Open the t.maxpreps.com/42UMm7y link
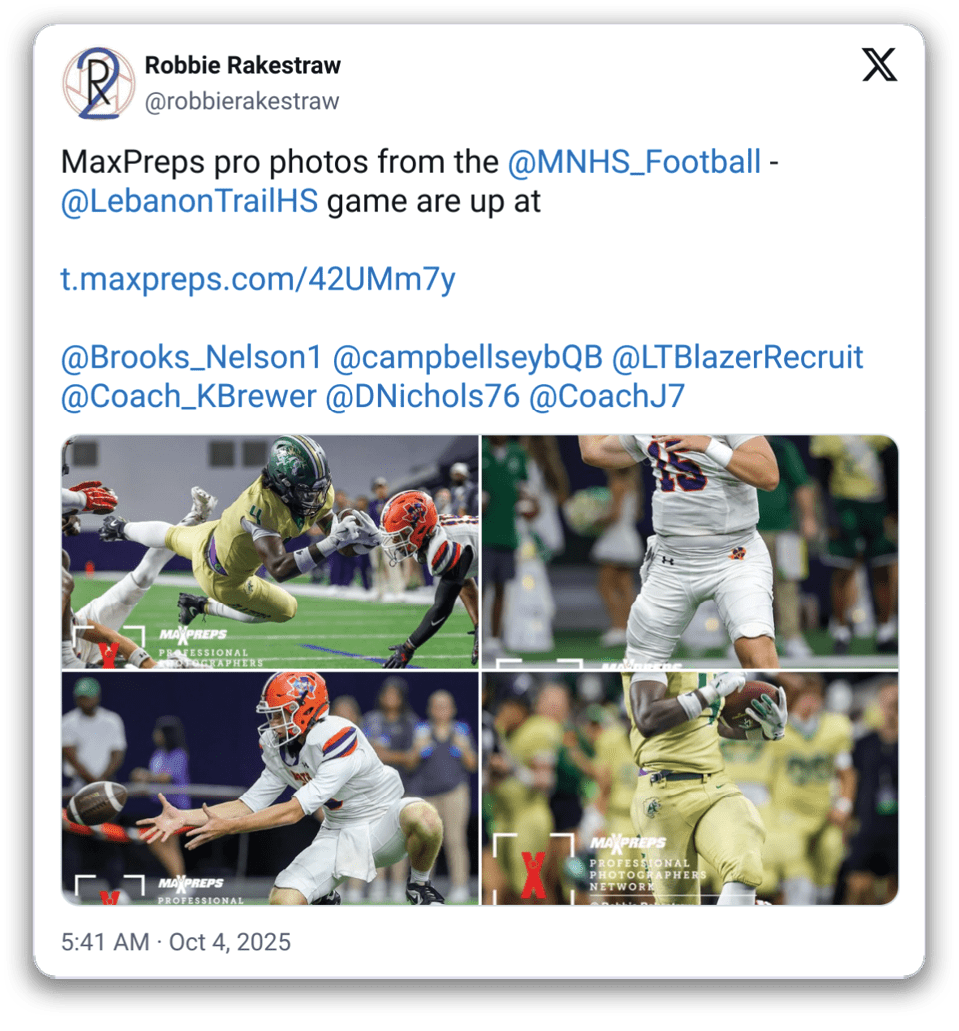Viewport: 959px width, 1031px height. pos(258,279)
